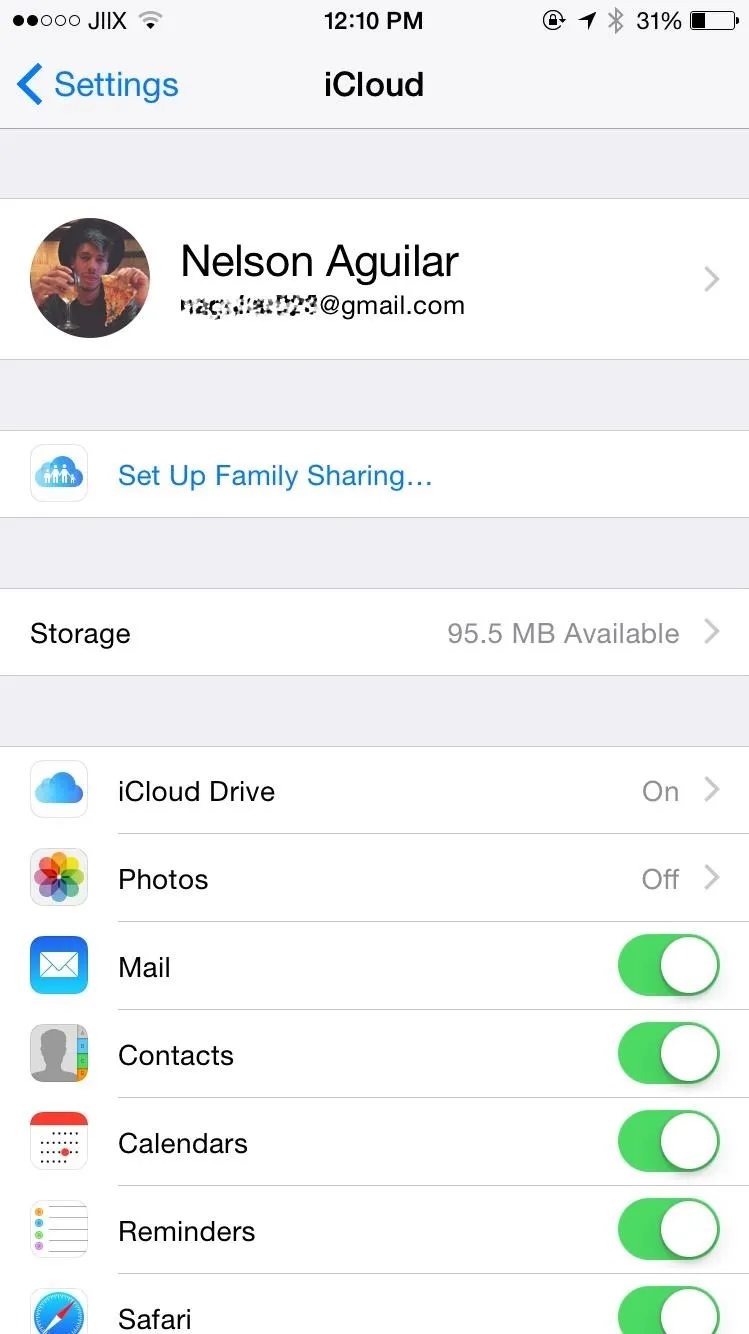Disable Contacts syncing
Viewport: 749px width, 1334px height.
pyautogui.click(x=669, y=1055)
